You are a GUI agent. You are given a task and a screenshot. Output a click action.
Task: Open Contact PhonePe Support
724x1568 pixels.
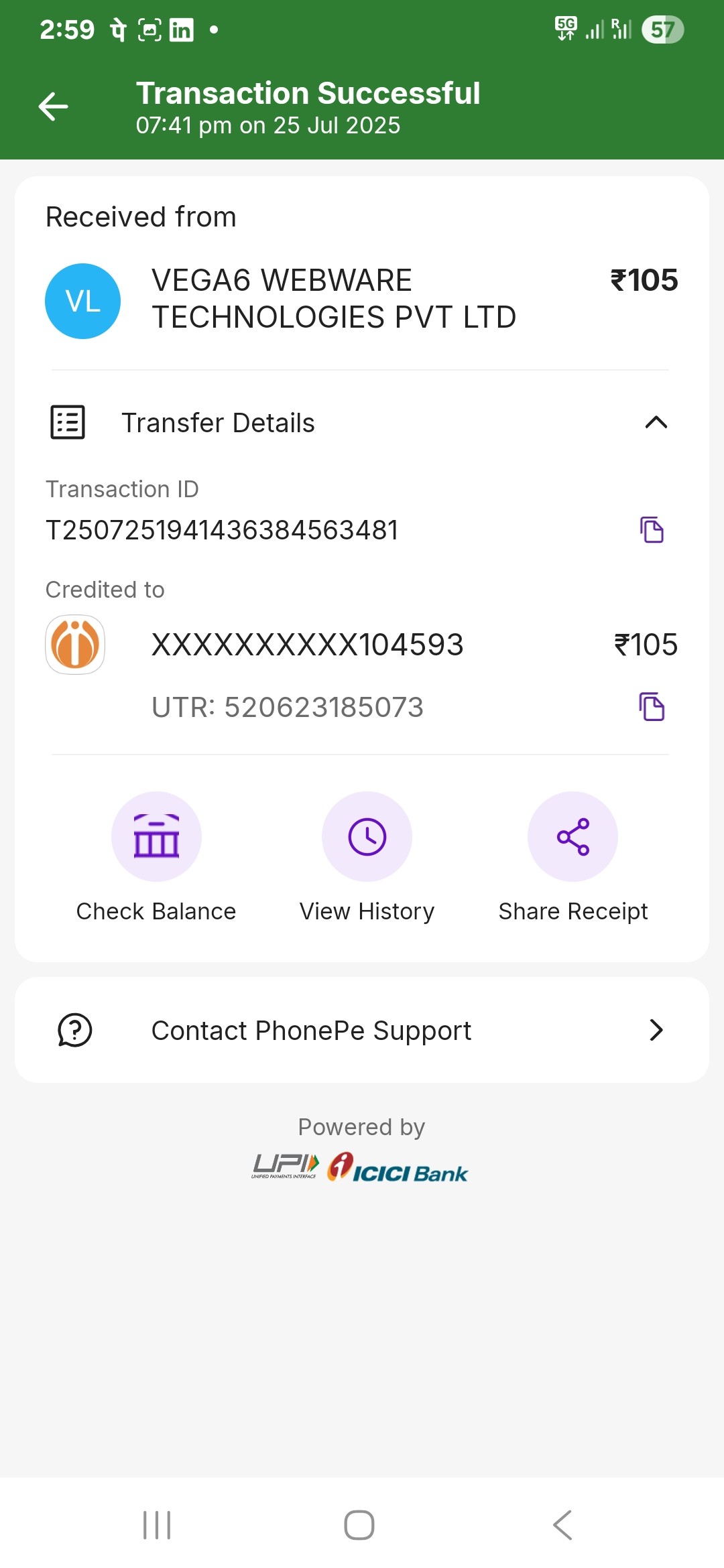(362, 1030)
